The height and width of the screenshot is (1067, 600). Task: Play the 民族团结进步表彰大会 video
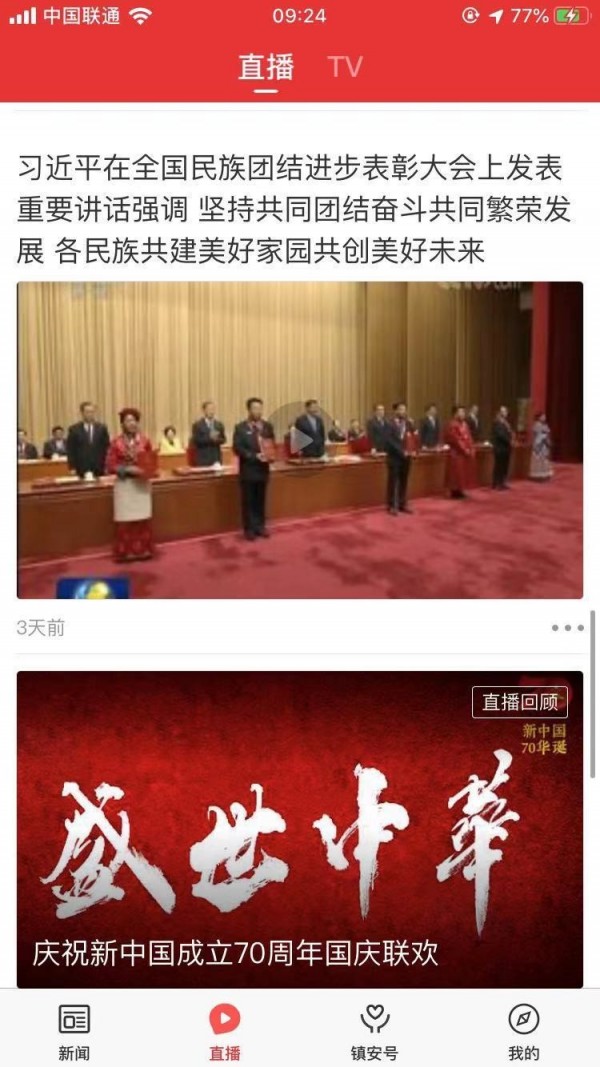click(300, 440)
